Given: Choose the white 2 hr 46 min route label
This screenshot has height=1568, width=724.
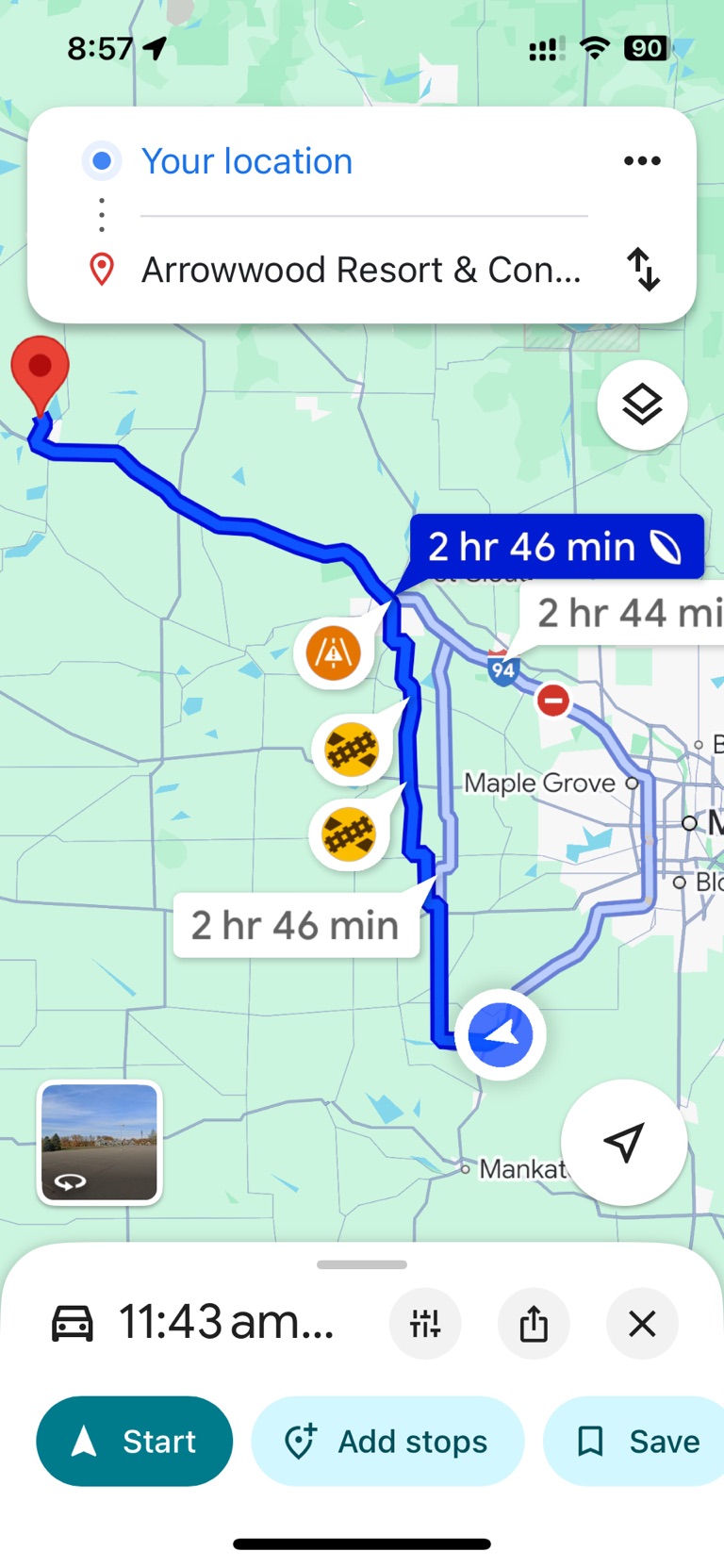Looking at the screenshot, I should 295,926.
